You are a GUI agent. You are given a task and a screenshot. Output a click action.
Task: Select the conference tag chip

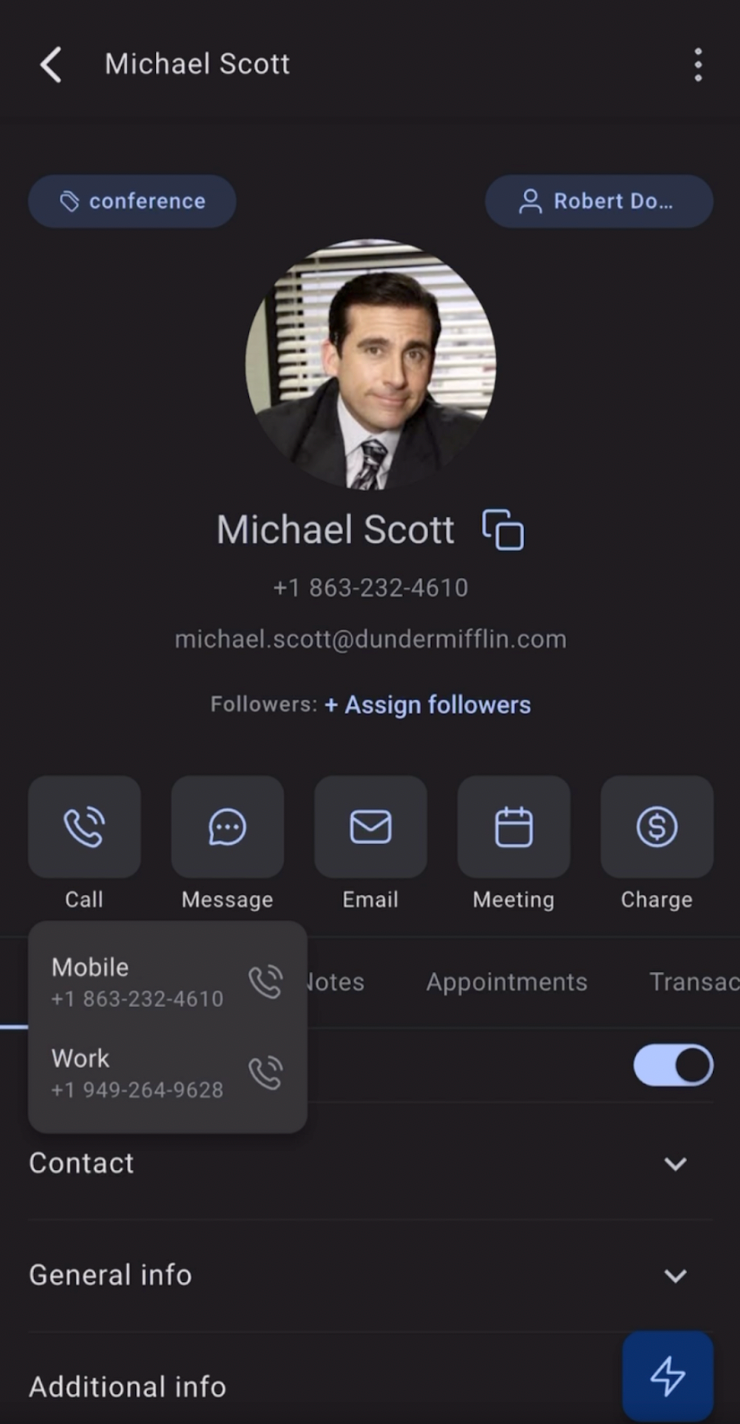pos(132,201)
